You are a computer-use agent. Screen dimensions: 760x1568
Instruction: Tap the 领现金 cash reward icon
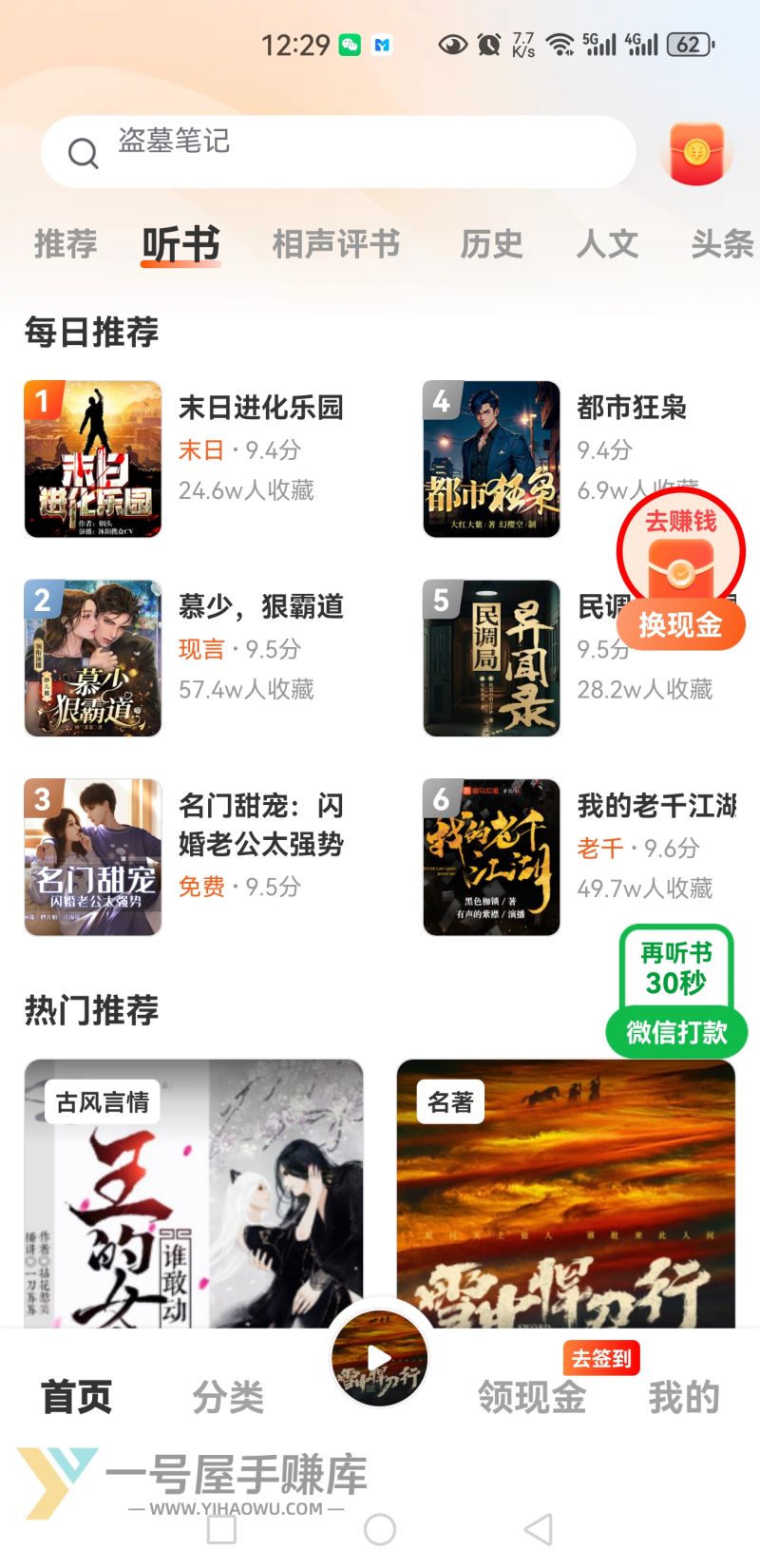(530, 1397)
